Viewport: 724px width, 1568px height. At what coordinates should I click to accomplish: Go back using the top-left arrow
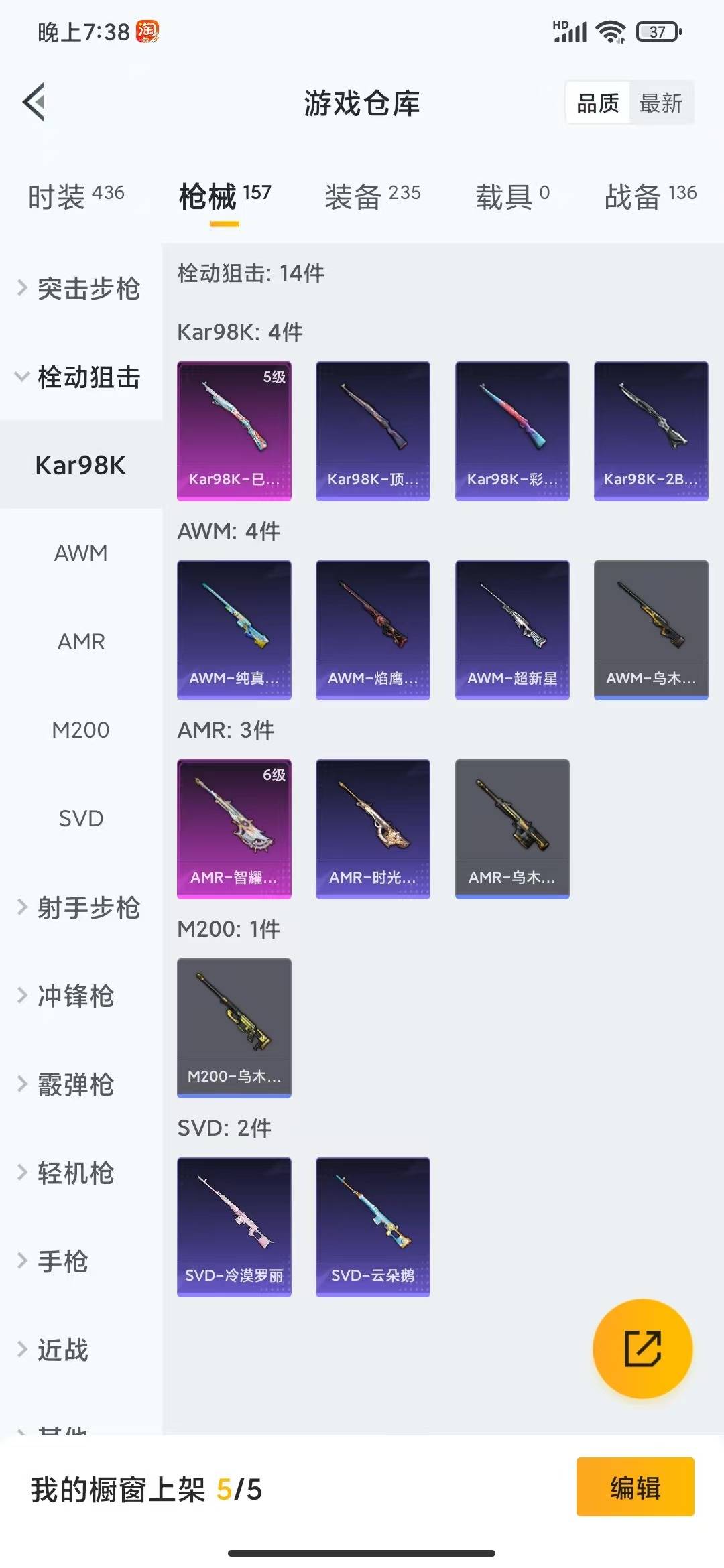[x=34, y=103]
